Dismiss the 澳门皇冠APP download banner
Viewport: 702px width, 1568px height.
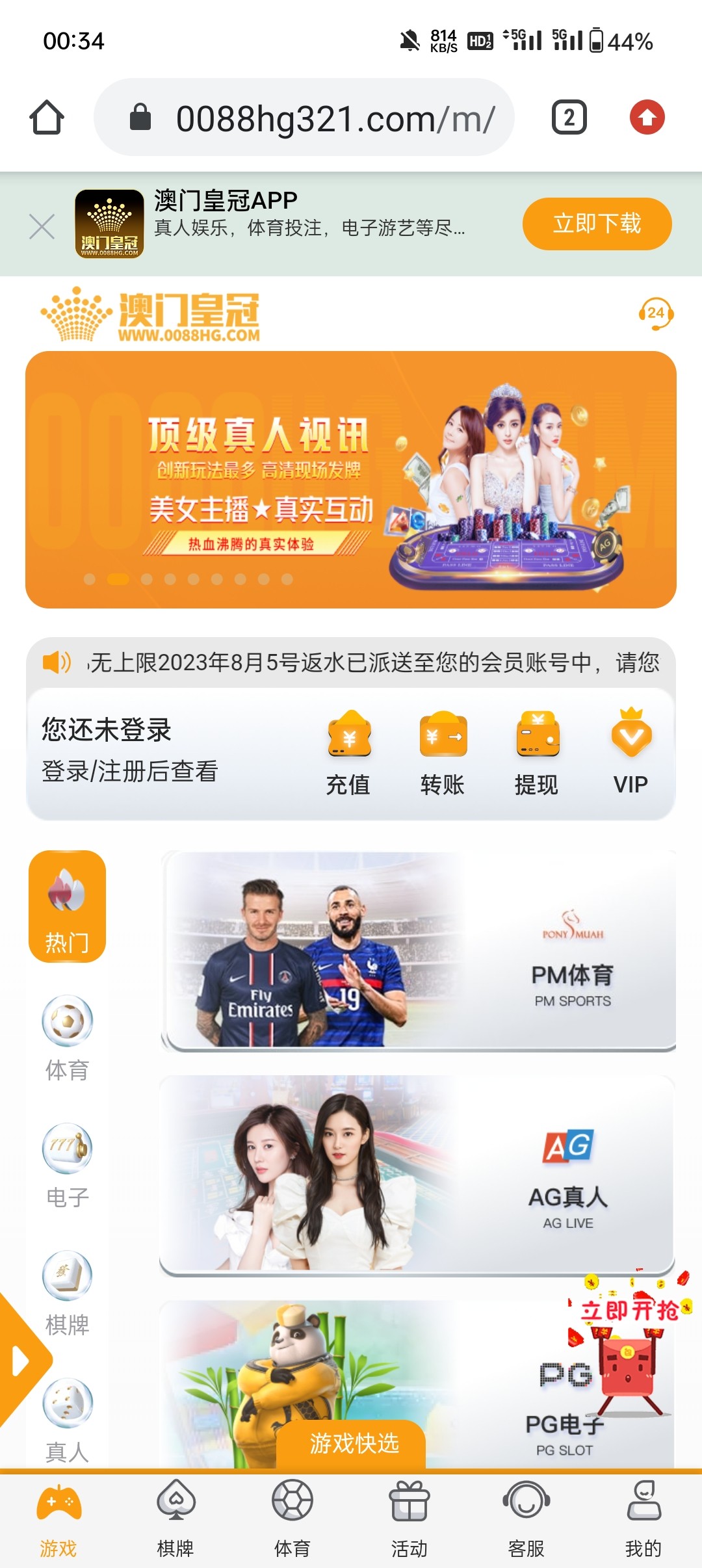[x=42, y=227]
